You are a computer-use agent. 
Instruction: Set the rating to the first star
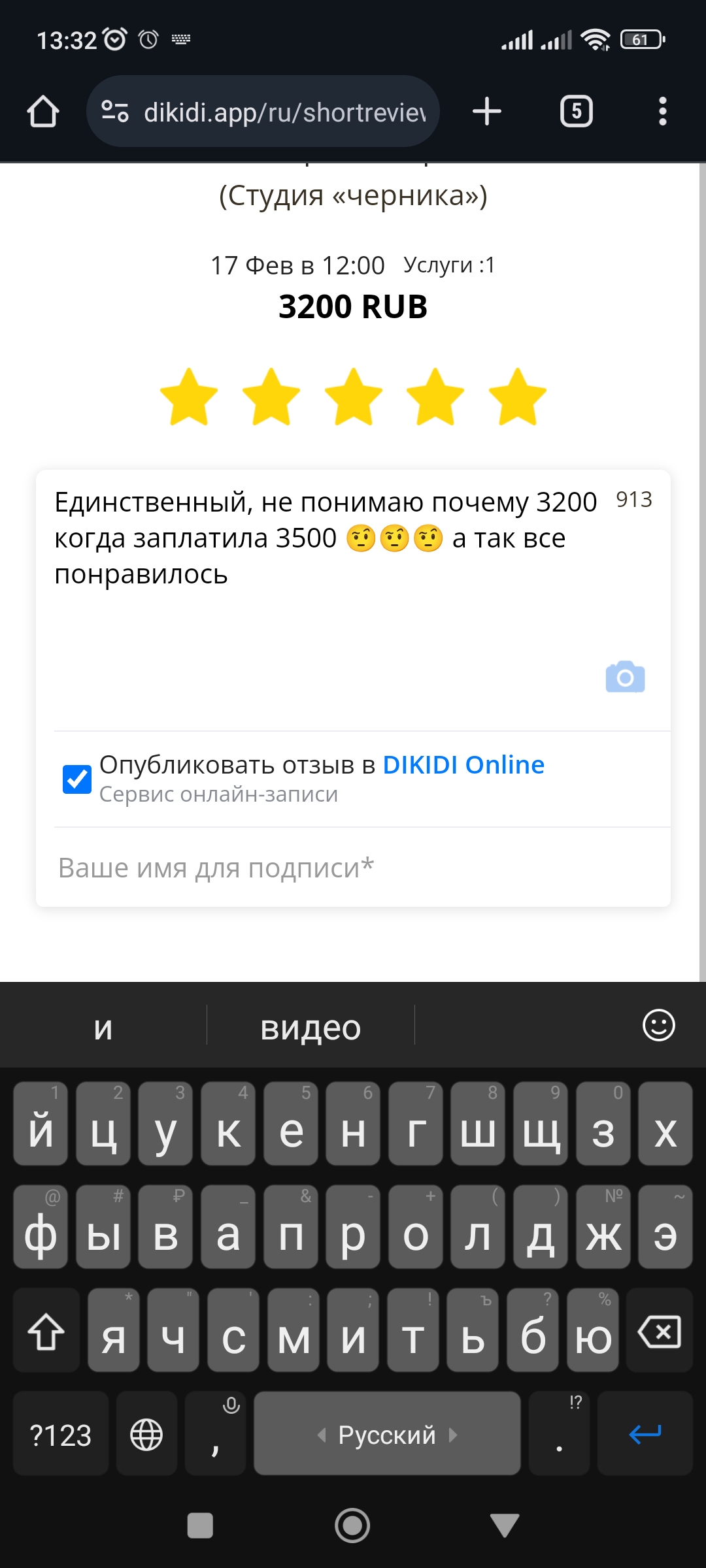coord(189,397)
